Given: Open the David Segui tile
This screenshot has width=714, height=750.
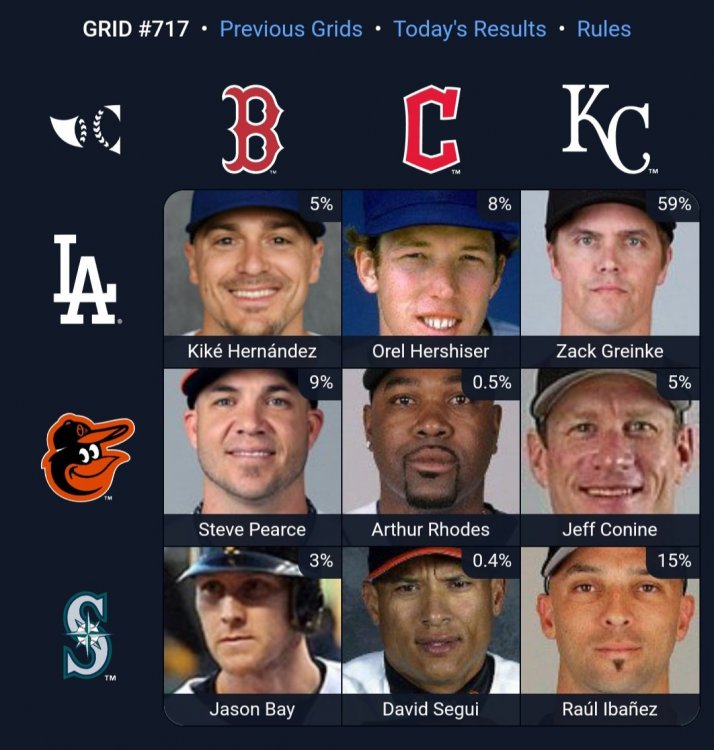Looking at the screenshot, I should pos(430,635).
